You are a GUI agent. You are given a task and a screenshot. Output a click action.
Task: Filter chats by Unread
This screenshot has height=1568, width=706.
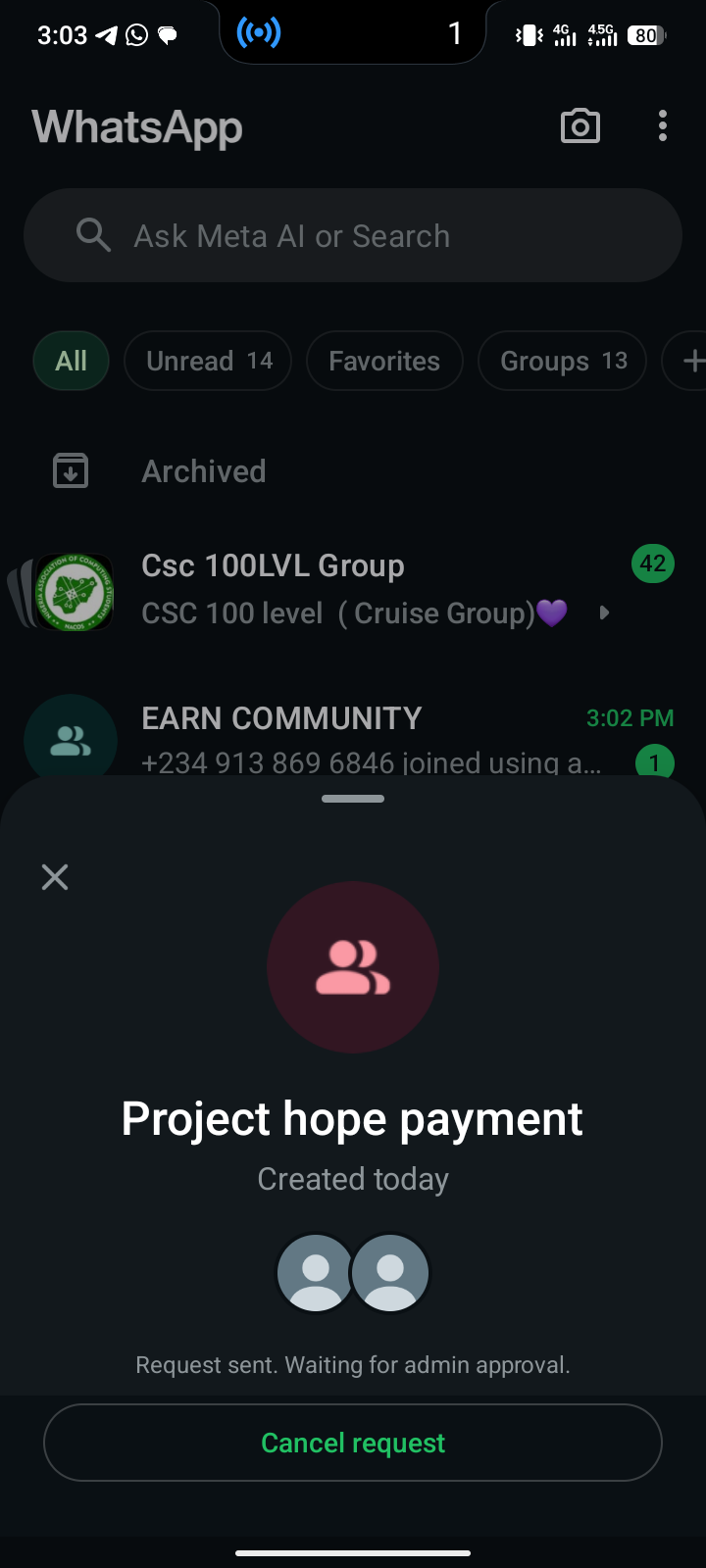208,362
